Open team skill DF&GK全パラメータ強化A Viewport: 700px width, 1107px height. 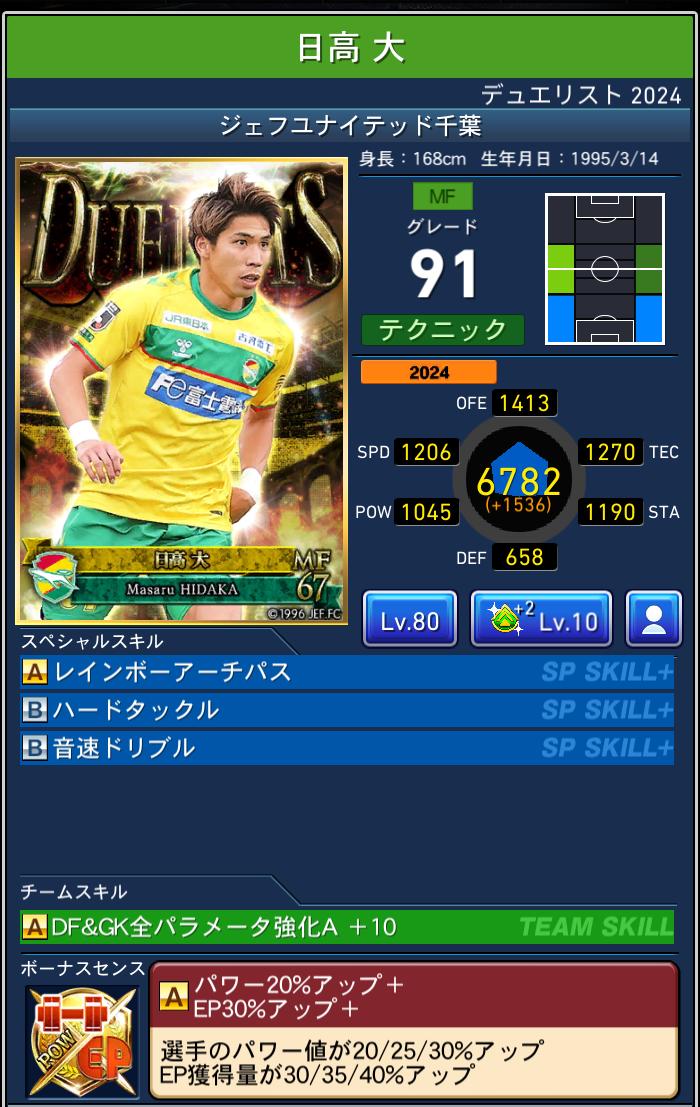click(346, 927)
